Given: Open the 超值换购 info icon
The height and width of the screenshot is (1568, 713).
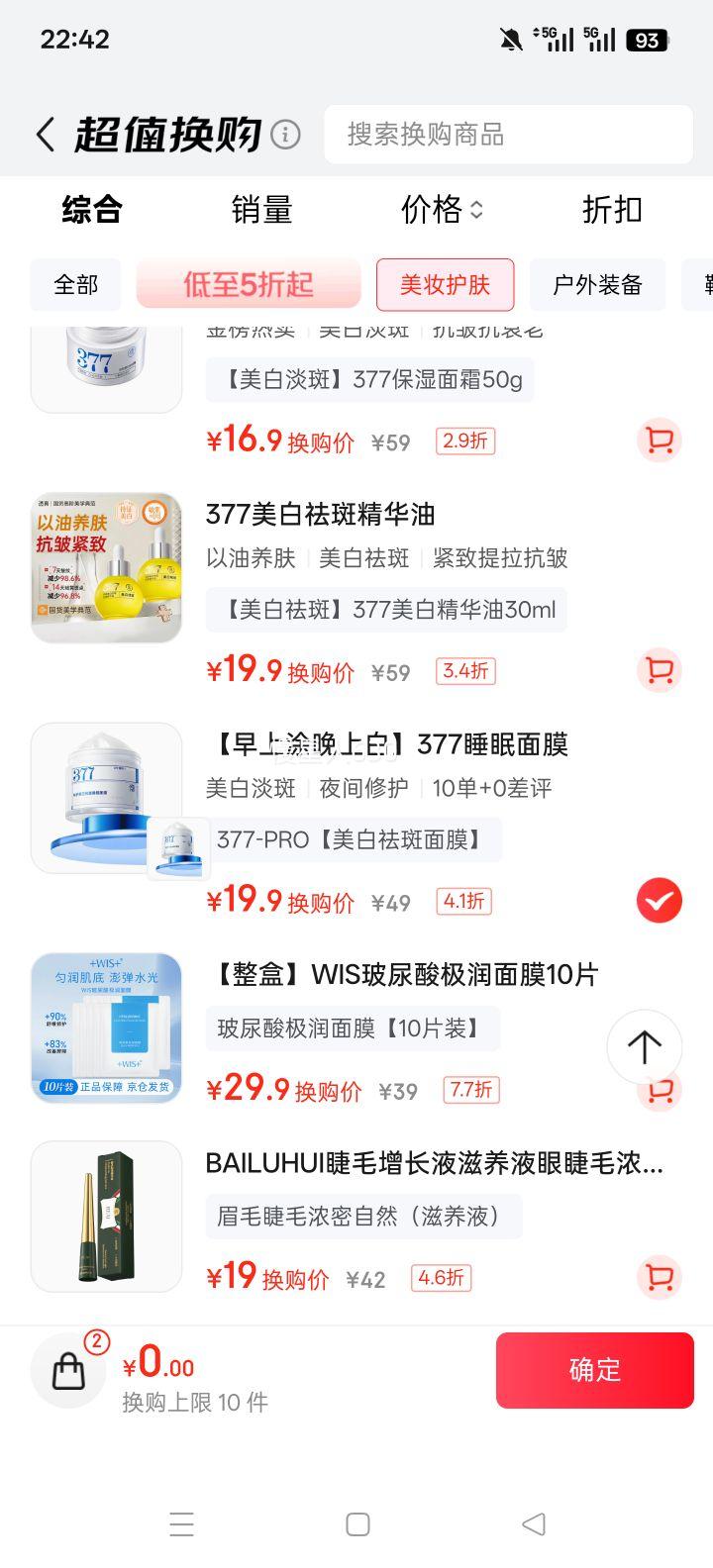Looking at the screenshot, I should tap(285, 135).
